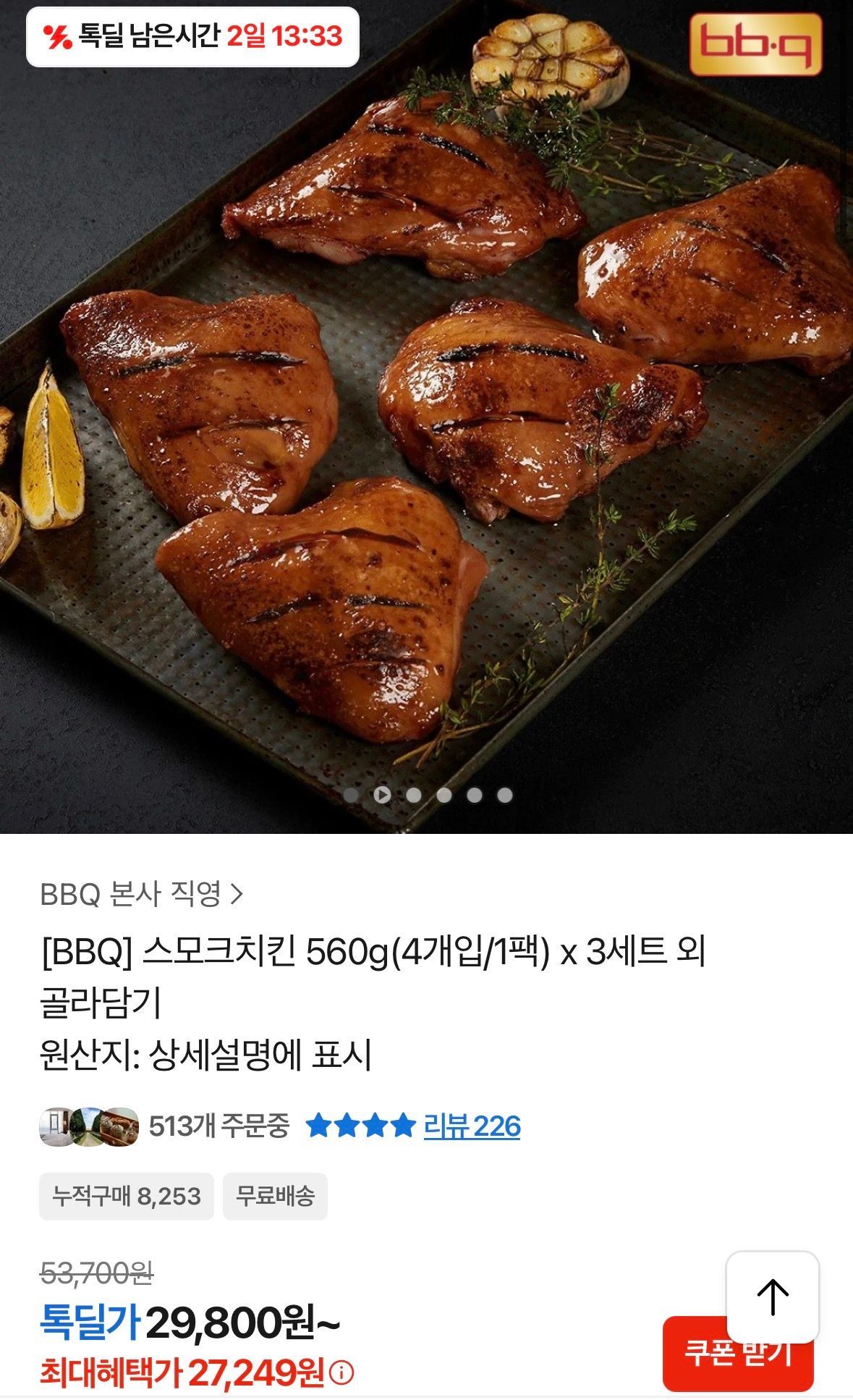This screenshot has width=853, height=1400.
Task: Open the 리뷰 226 reviews link
Action: click(x=472, y=1126)
